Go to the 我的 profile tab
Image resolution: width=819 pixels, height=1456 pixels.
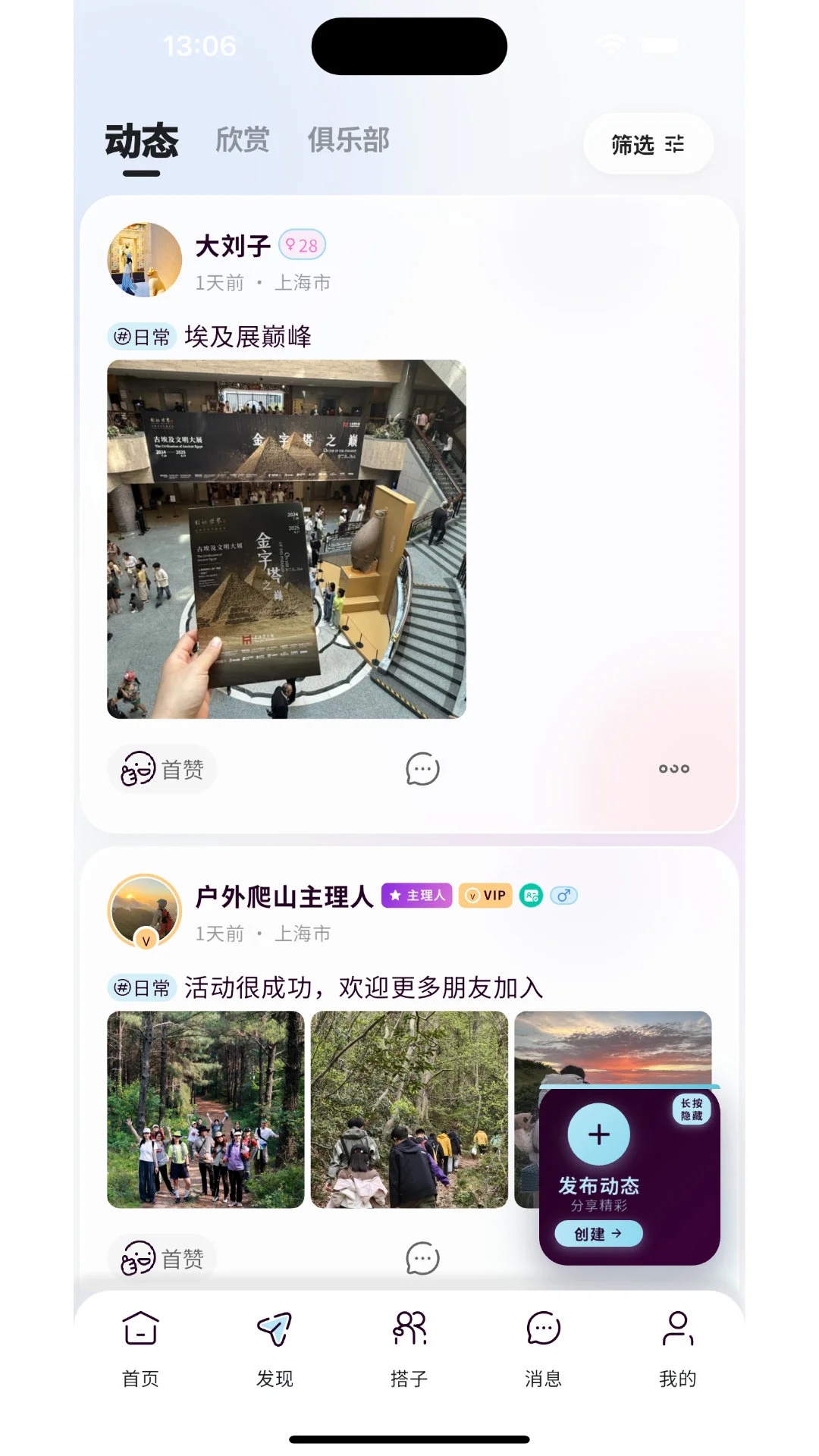click(x=678, y=1350)
